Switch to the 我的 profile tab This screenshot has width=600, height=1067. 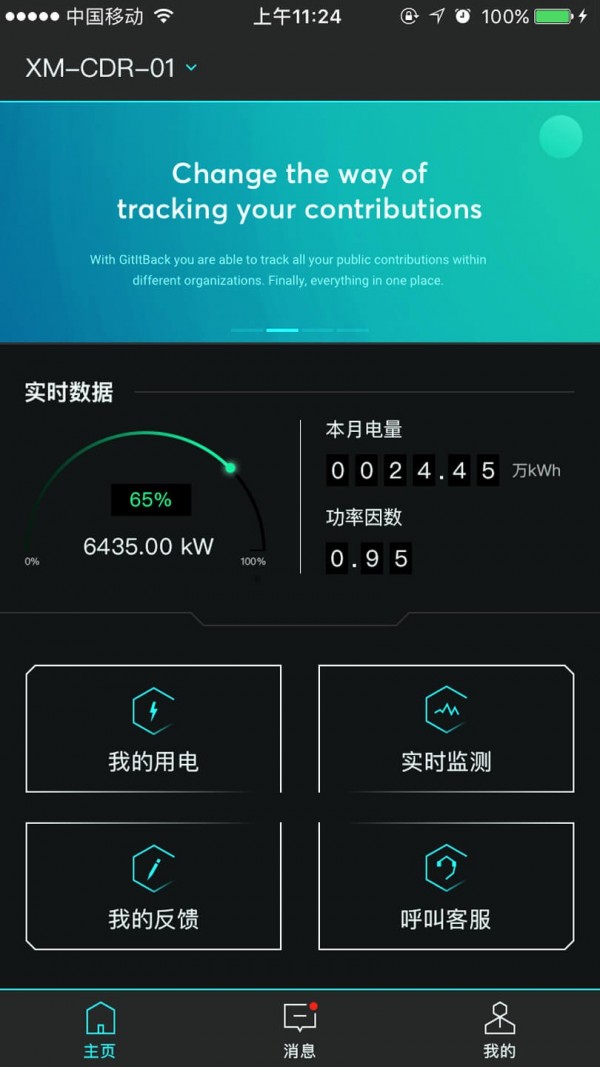pos(499,1029)
